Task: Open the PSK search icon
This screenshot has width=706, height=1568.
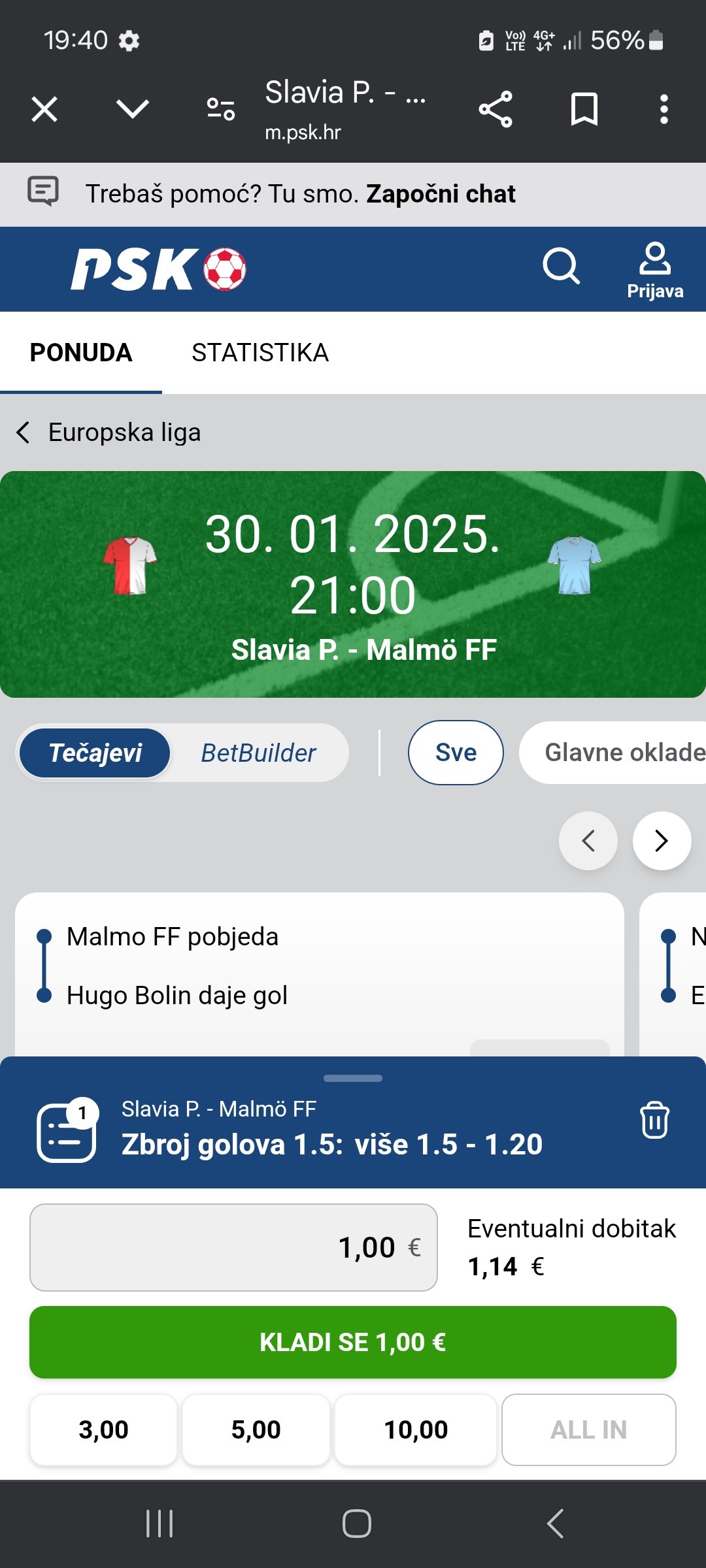Action: click(x=561, y=267)
